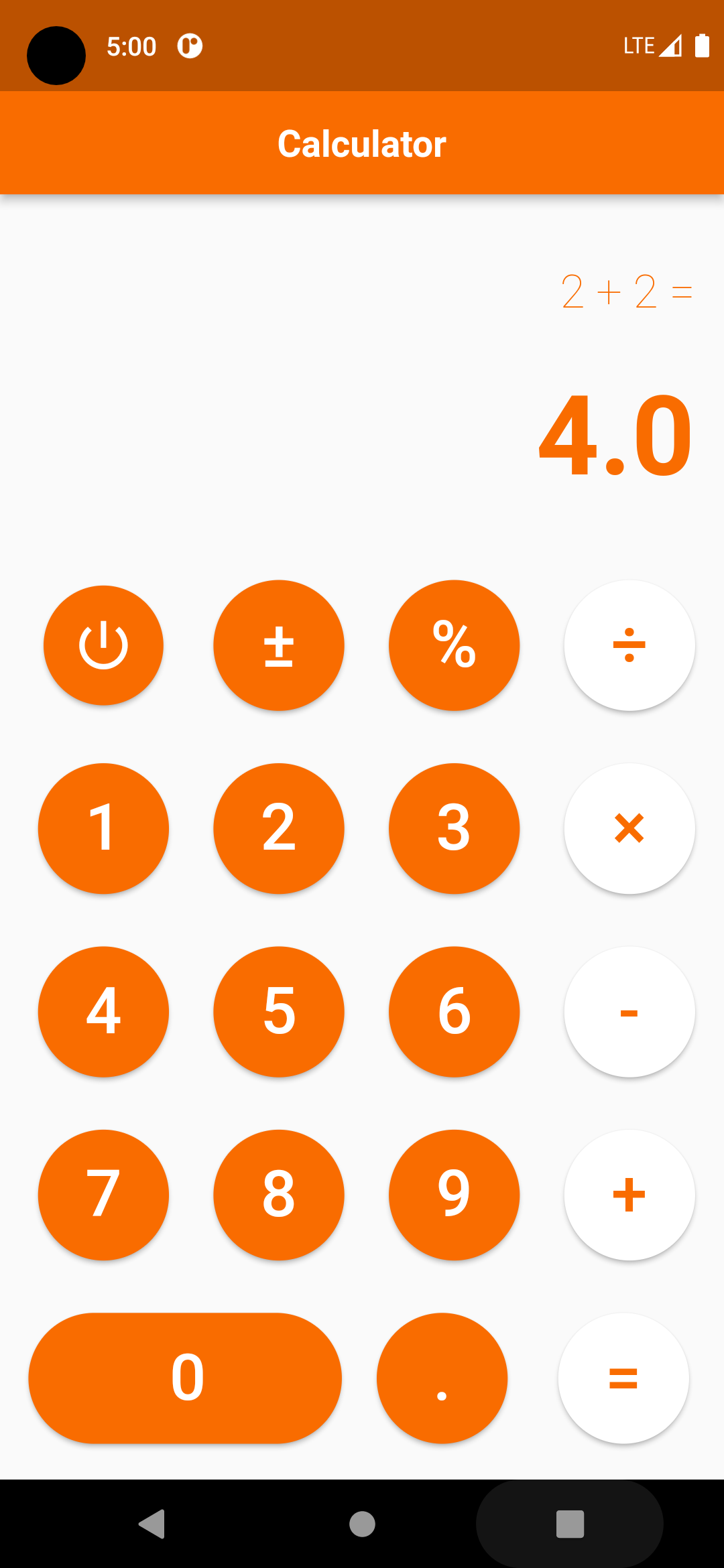Enter the digit 9
The width and height of the screenshot is (724, 1568).
tap(454, 1195)
